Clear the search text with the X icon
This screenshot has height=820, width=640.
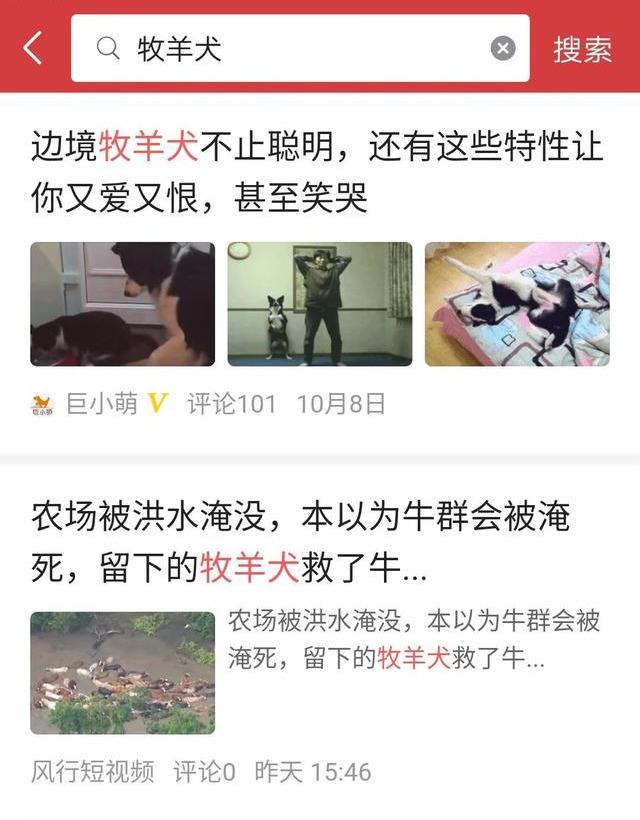503,48
